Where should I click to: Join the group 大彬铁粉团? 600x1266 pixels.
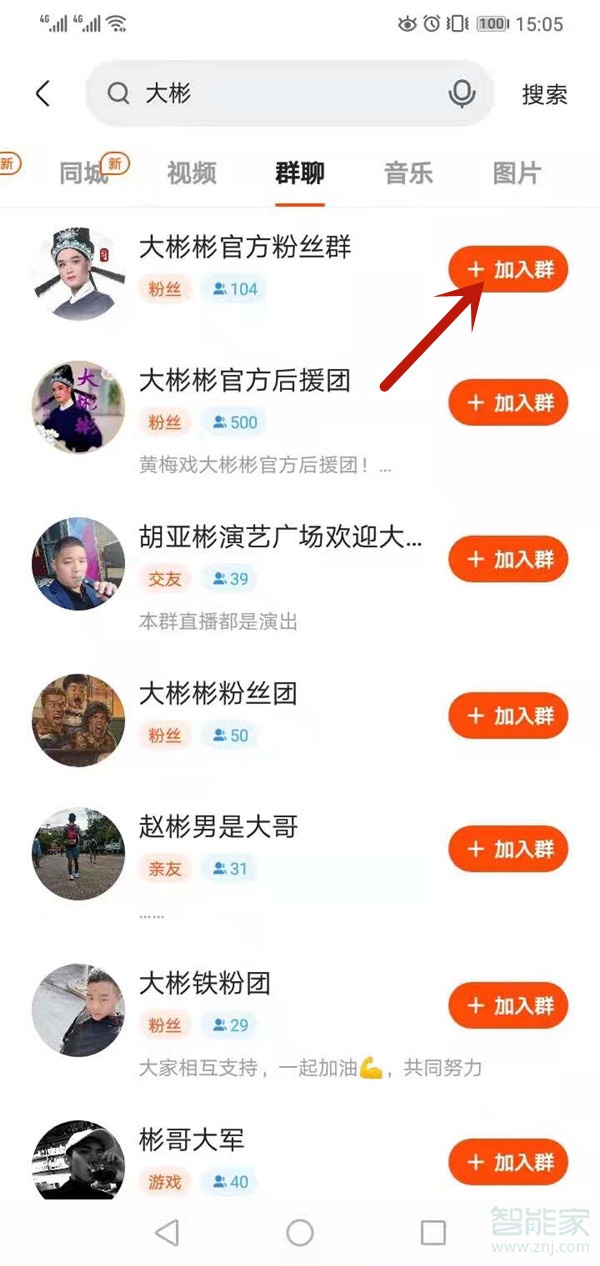tap(508, 1006)
